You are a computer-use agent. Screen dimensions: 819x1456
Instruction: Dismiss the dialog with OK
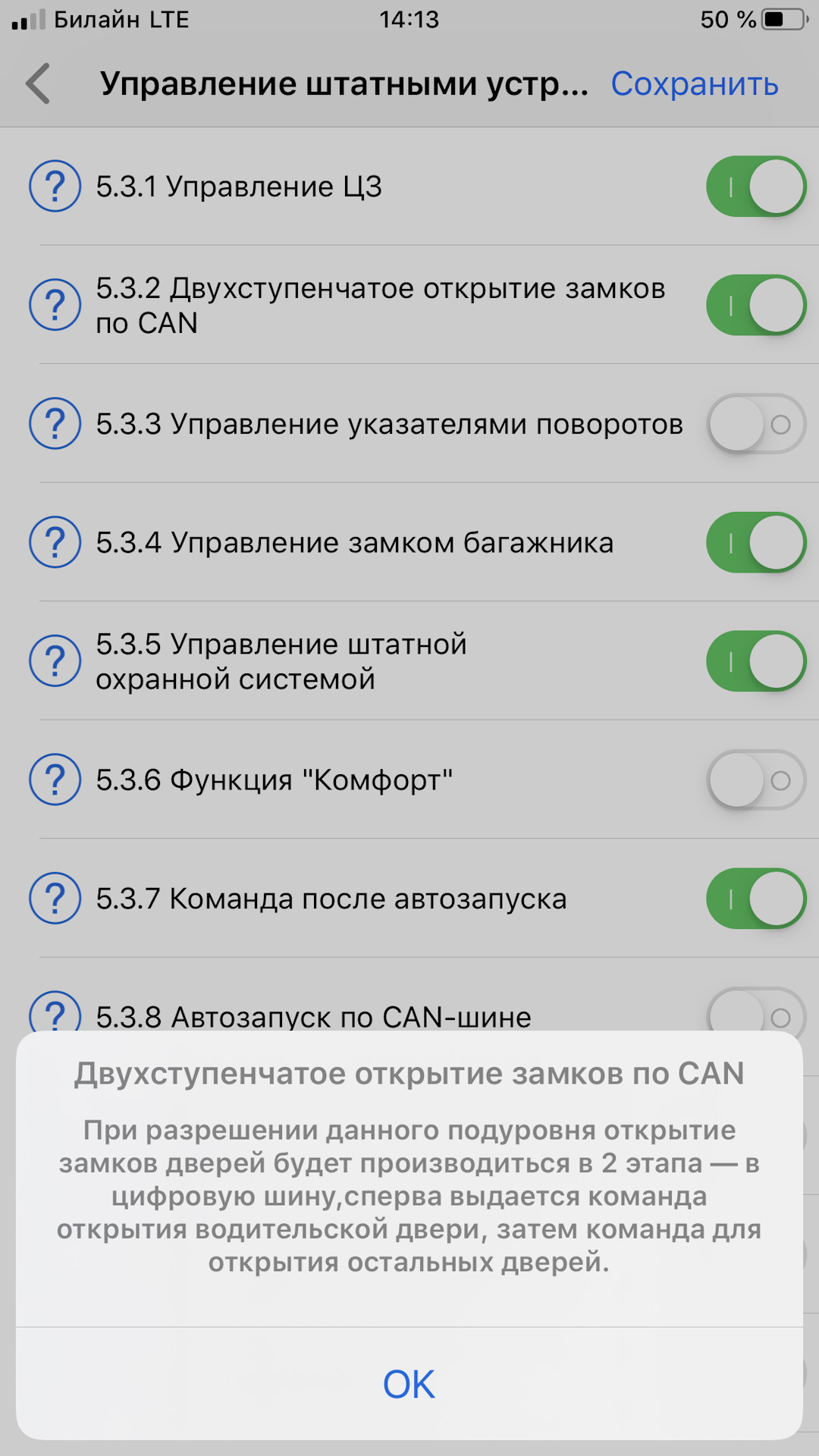[x=409, y=1384]
